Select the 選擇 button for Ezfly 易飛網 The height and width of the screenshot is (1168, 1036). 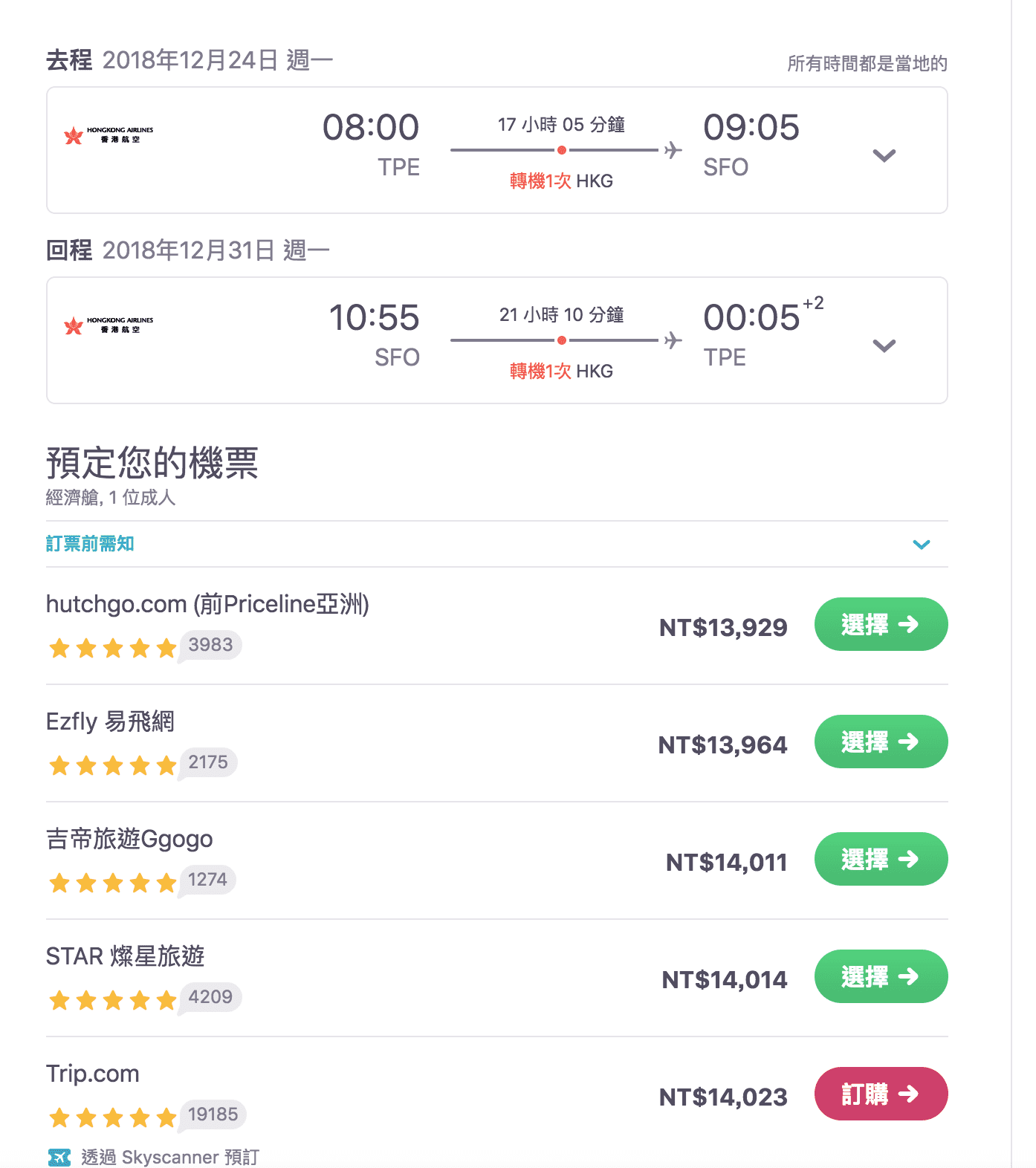point(881,742)
